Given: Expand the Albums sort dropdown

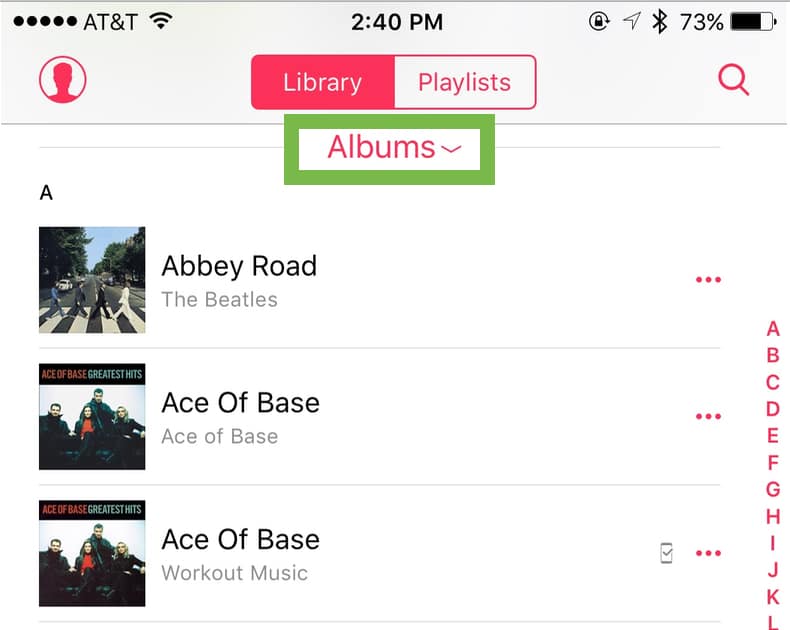Looking at the screenshot, I should (393, 148).
